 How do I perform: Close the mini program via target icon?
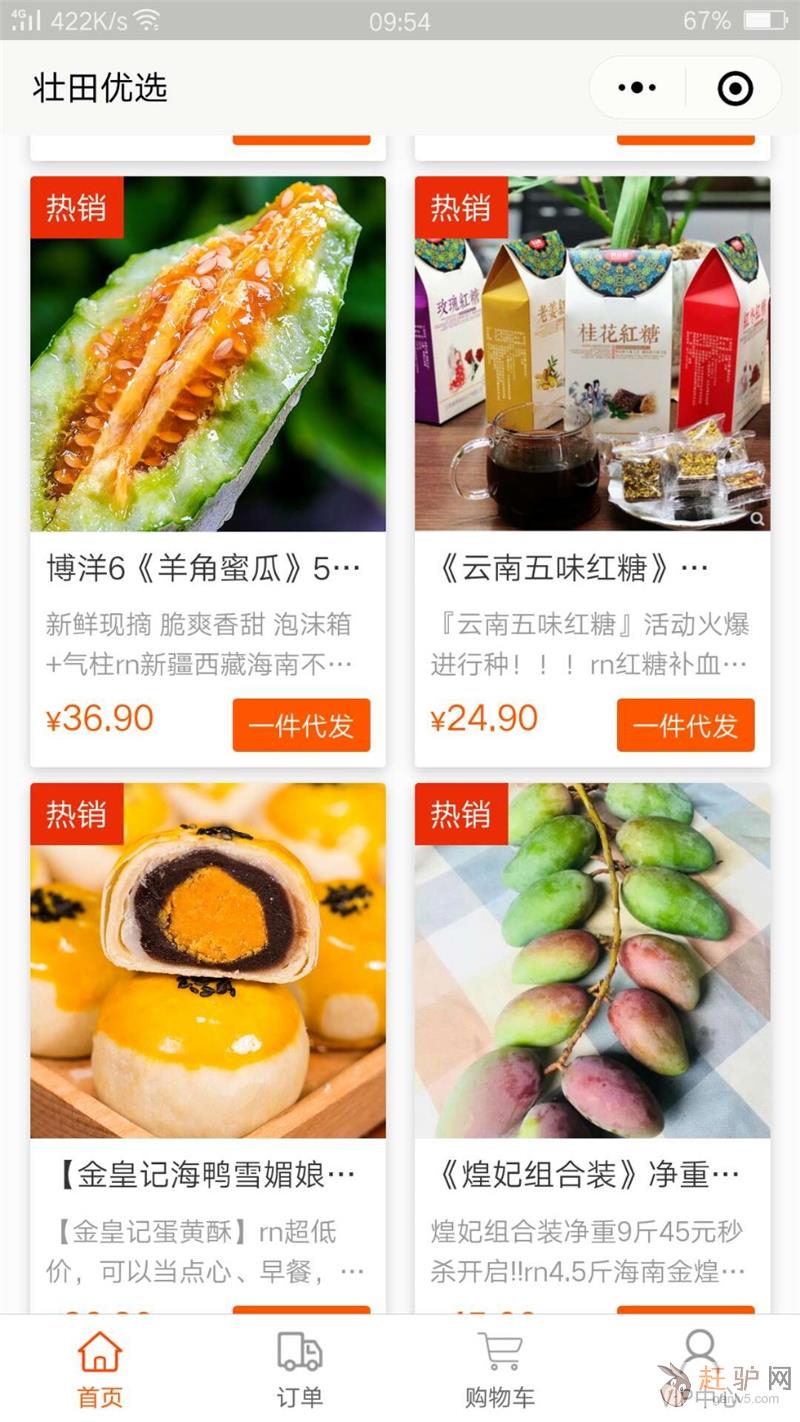pyautogui.click(x=735, y=88)
